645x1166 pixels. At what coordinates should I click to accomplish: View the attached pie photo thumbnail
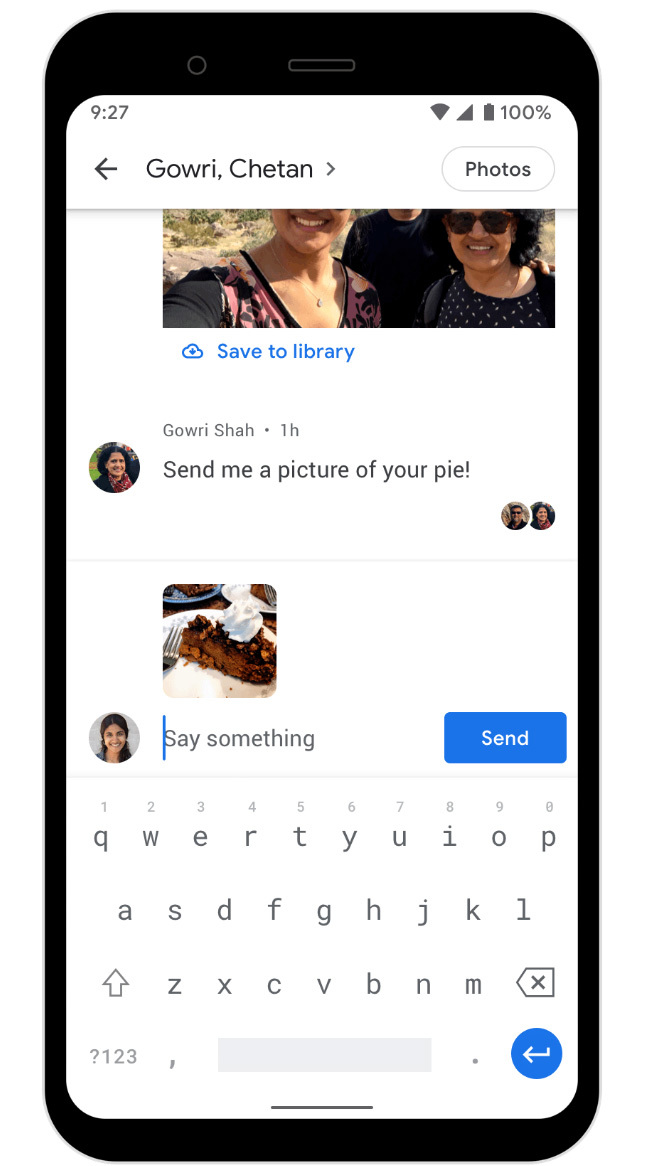coord(219,640)
